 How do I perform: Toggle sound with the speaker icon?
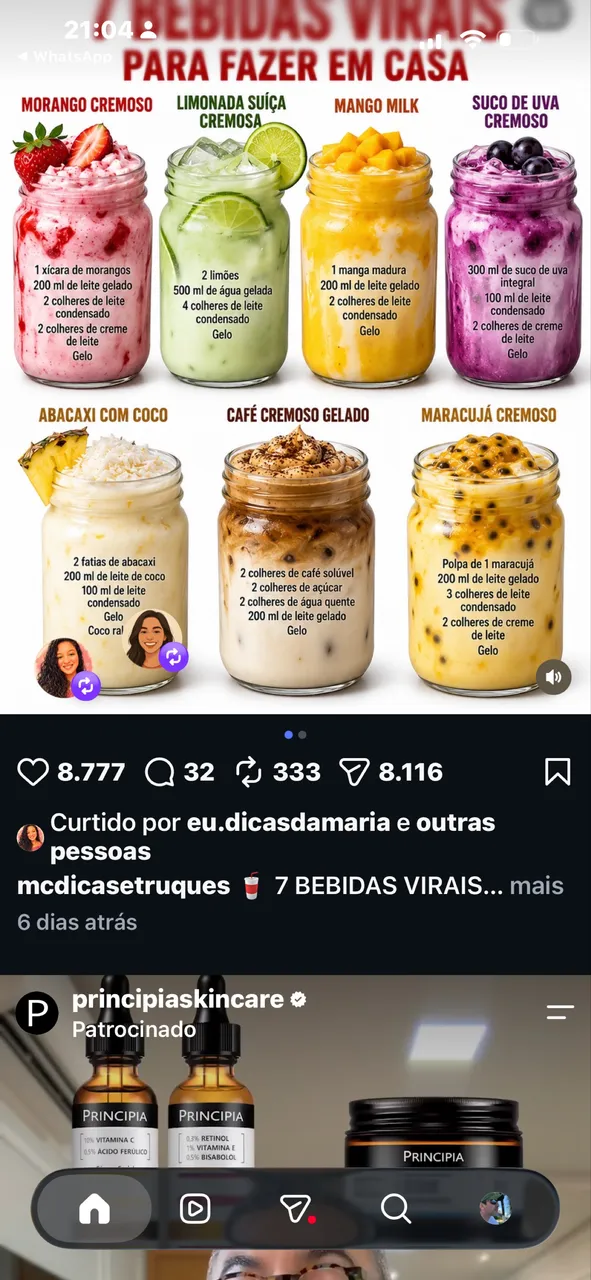tap(553, 677)
